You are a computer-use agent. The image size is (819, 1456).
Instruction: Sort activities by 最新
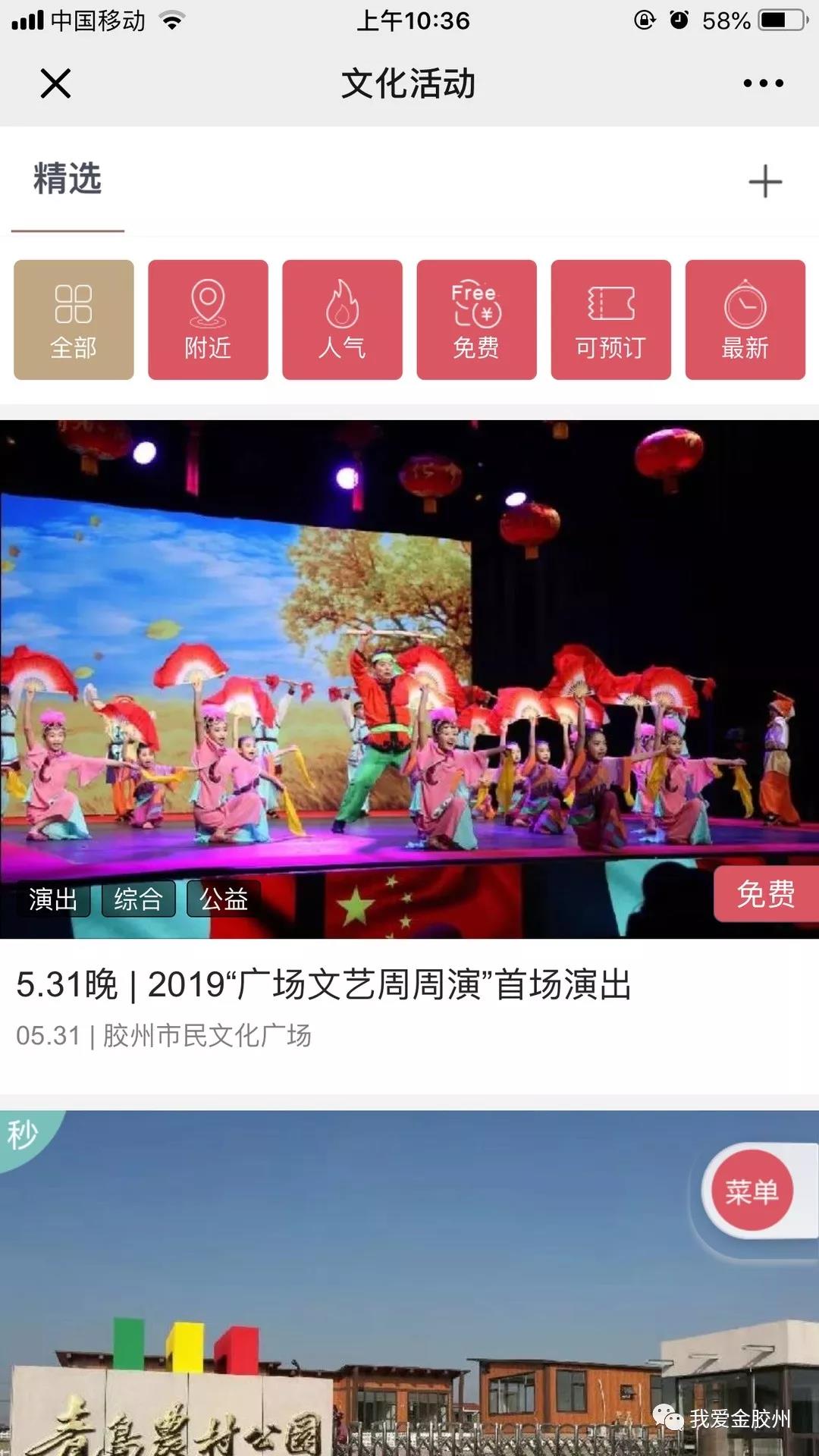pos(745,319)
